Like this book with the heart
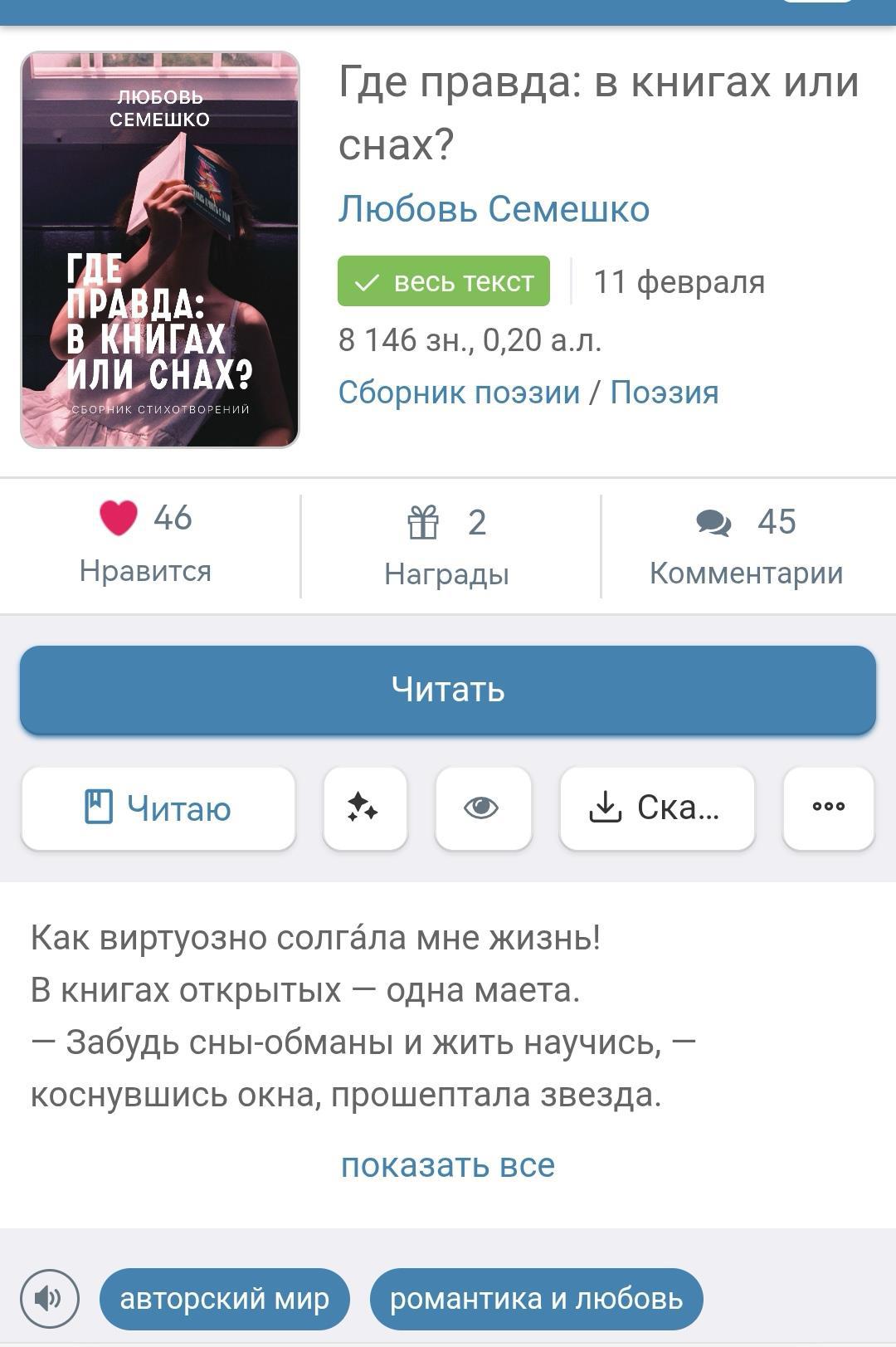 (x=119, y=519)
